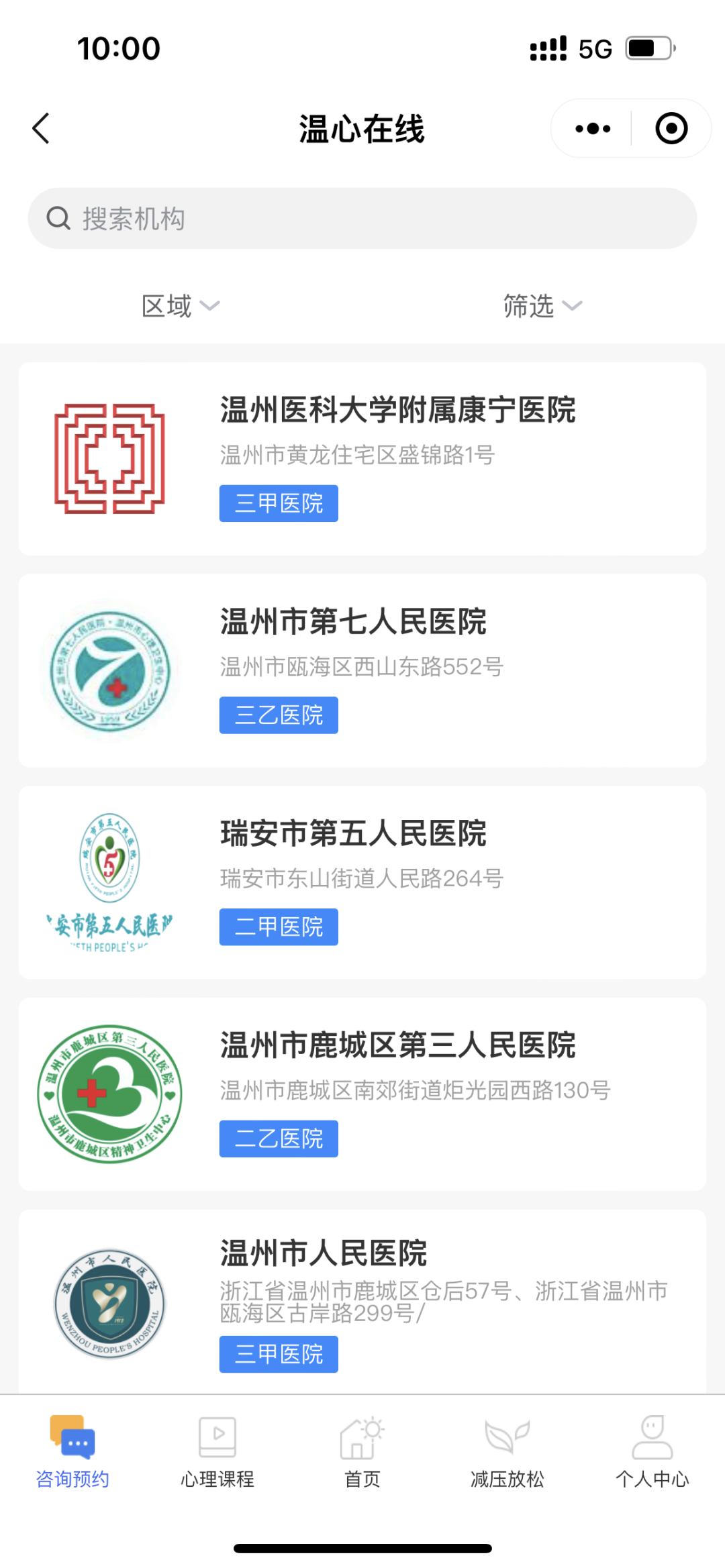Open the 减压放松 tab
Screen dimensions: 725x1568
[507, 1452]
